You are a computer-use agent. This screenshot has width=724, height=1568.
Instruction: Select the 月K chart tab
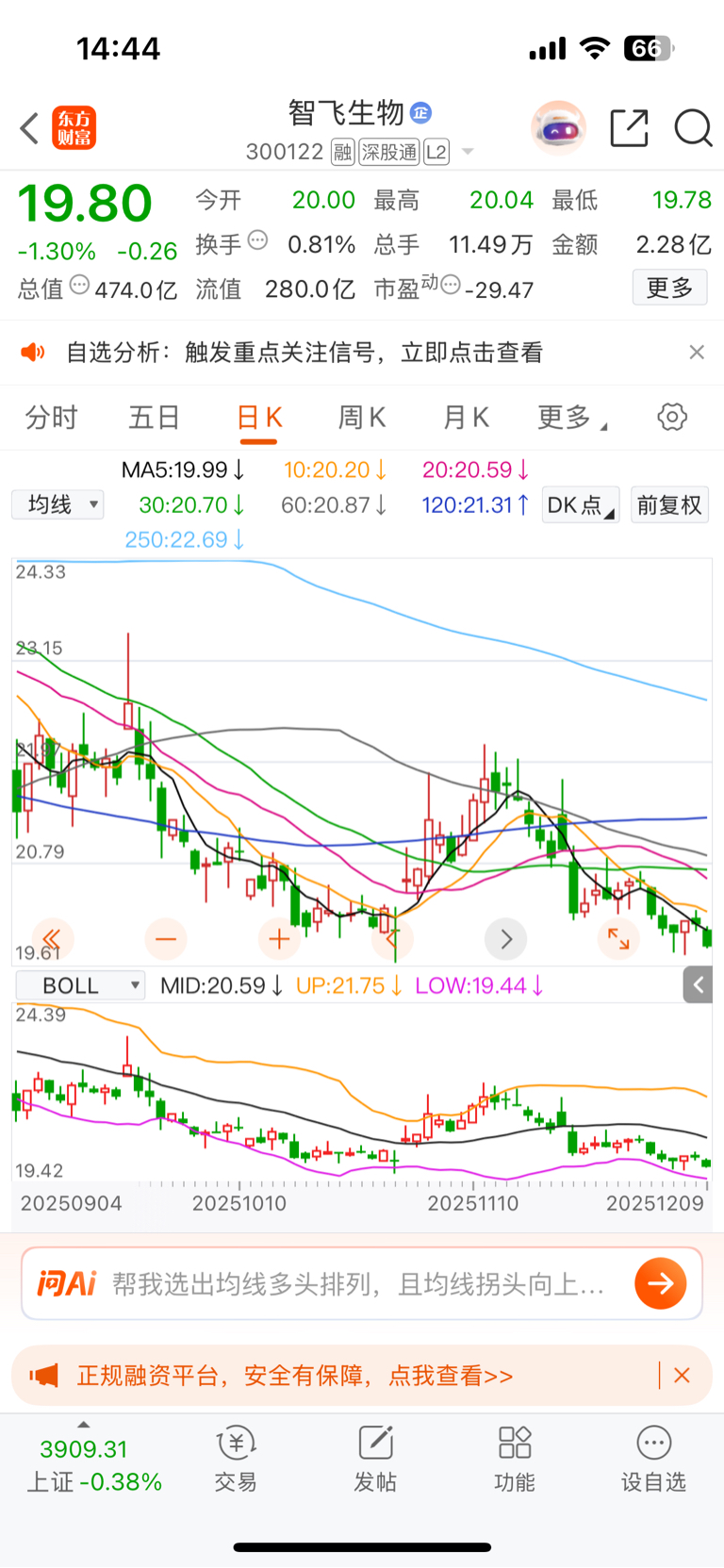point(466,417)
